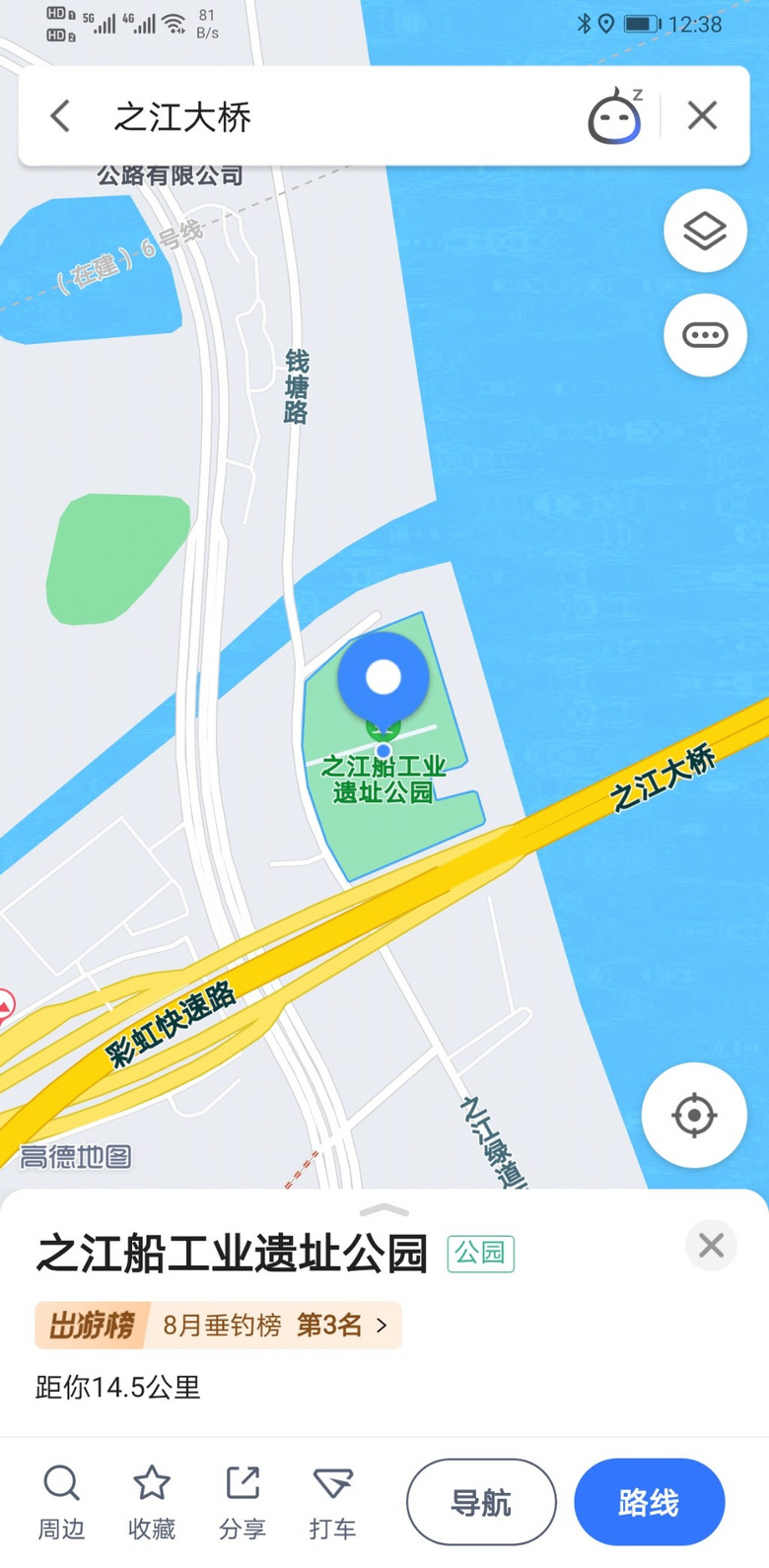Recenter map on my location
The width and height of the screenshot is (769, 1568).
694,1116
